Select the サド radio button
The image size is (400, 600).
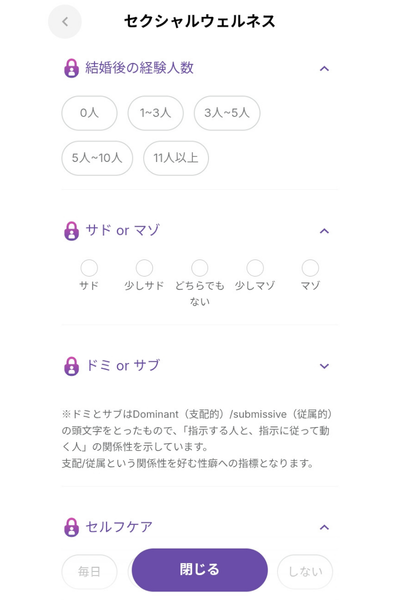point(89,268)
